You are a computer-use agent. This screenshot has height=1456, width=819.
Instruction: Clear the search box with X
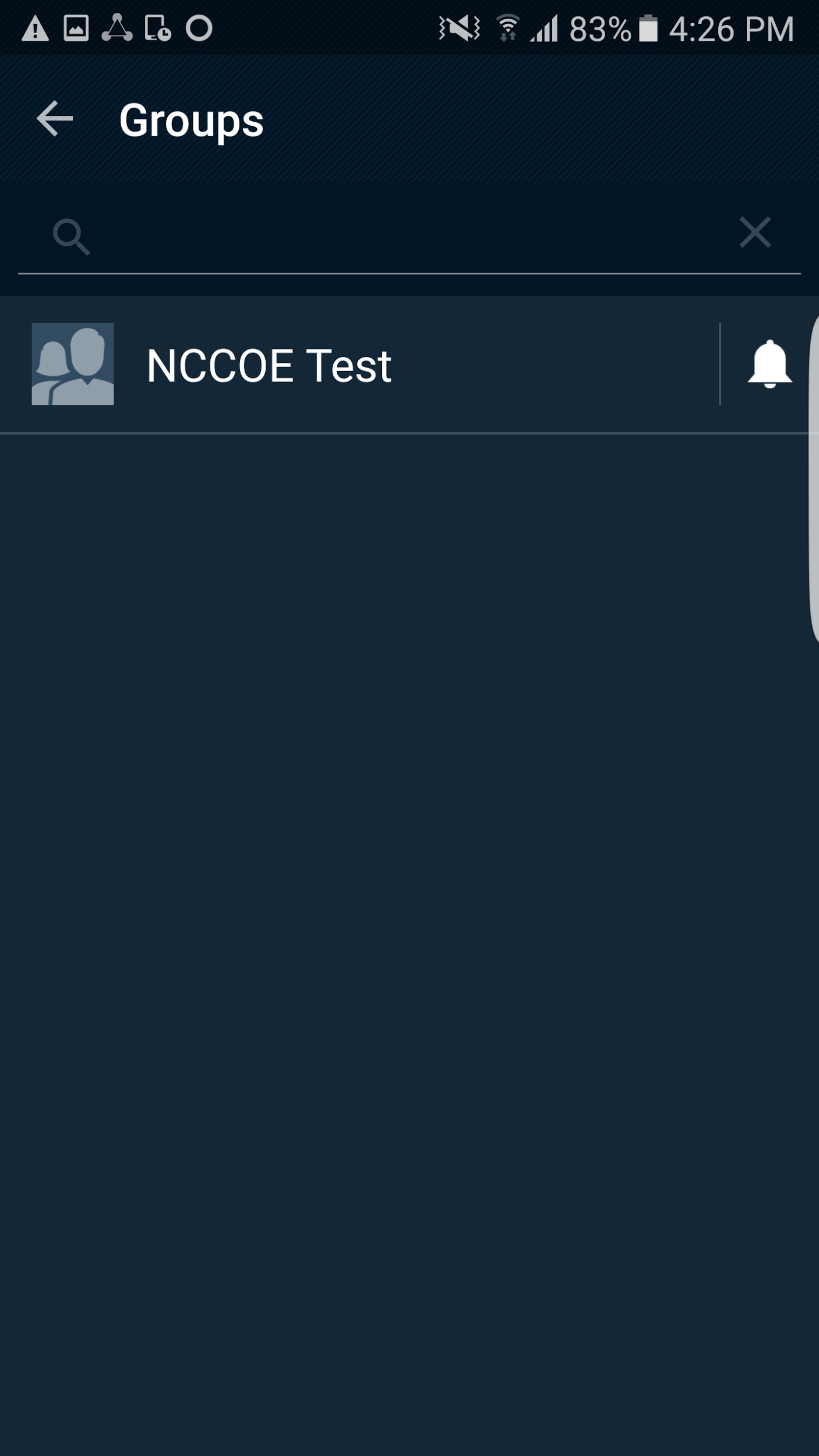point(755,232)
